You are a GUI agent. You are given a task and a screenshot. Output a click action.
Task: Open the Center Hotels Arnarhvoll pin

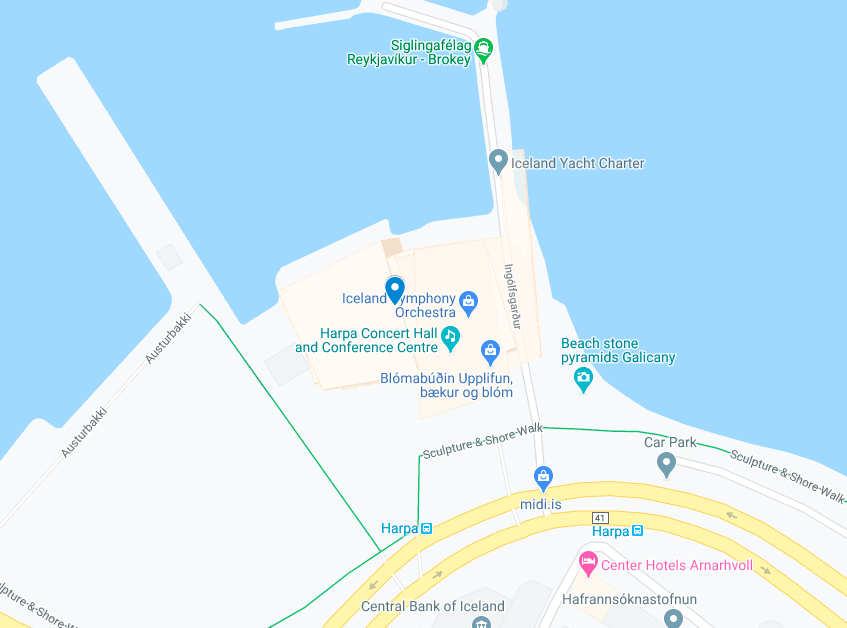coord(588,565)
